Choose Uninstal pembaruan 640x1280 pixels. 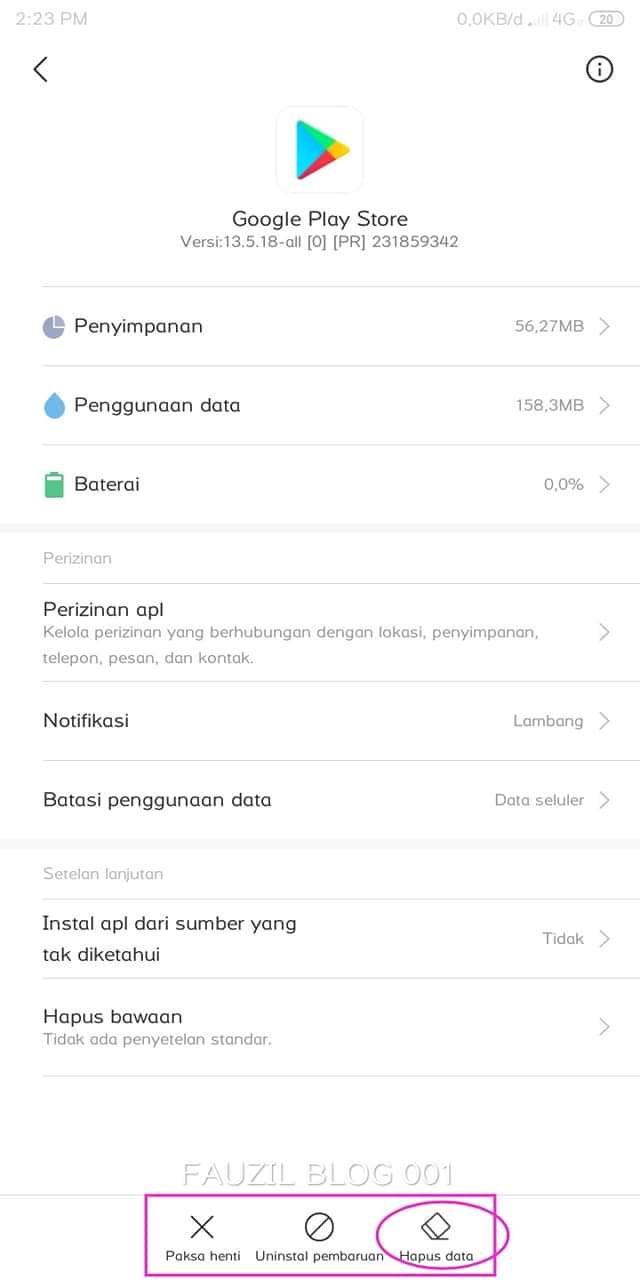pyautogui.click(x=319, y=1237)
